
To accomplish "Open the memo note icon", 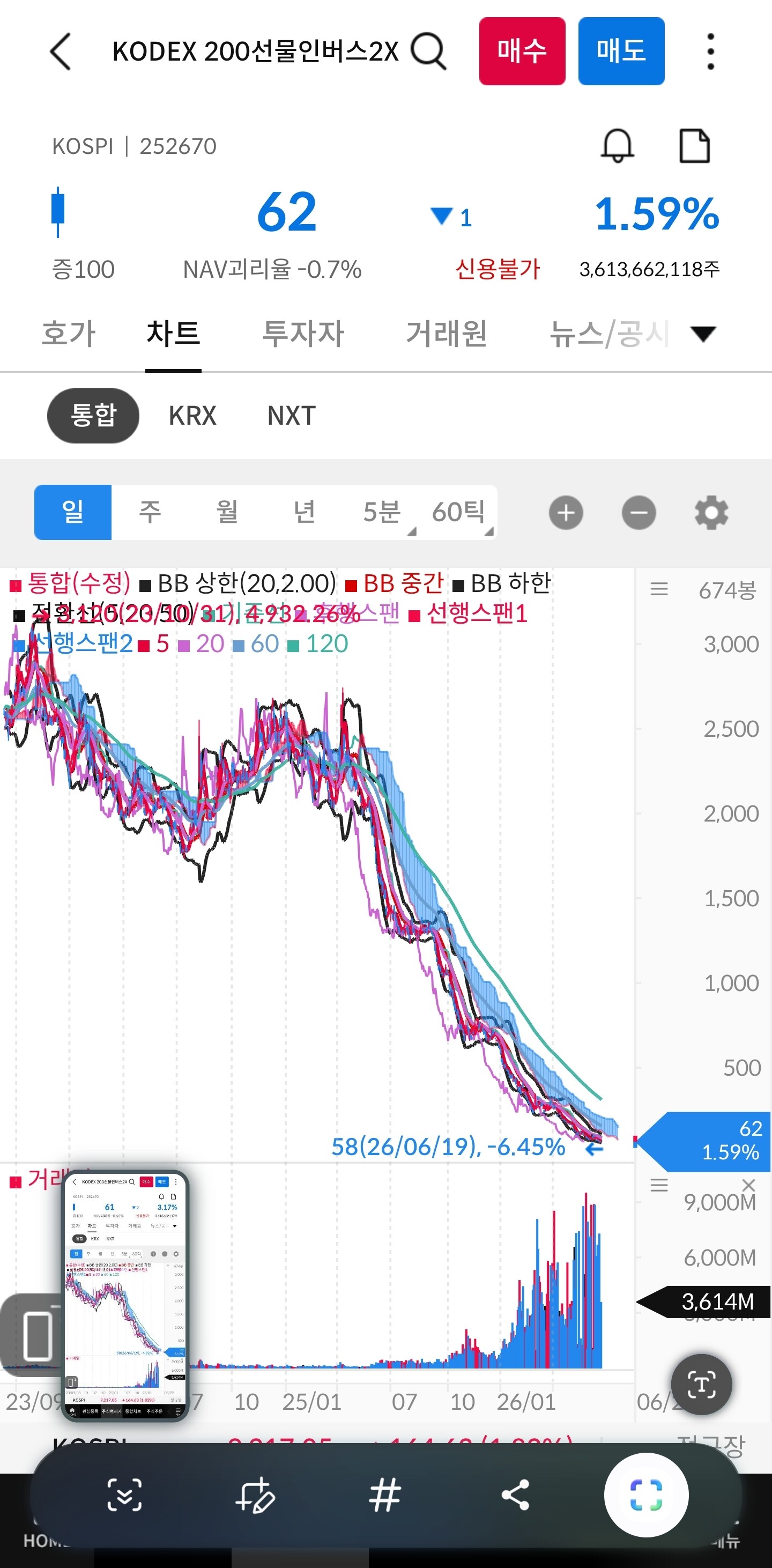I will tap(694, 146).
